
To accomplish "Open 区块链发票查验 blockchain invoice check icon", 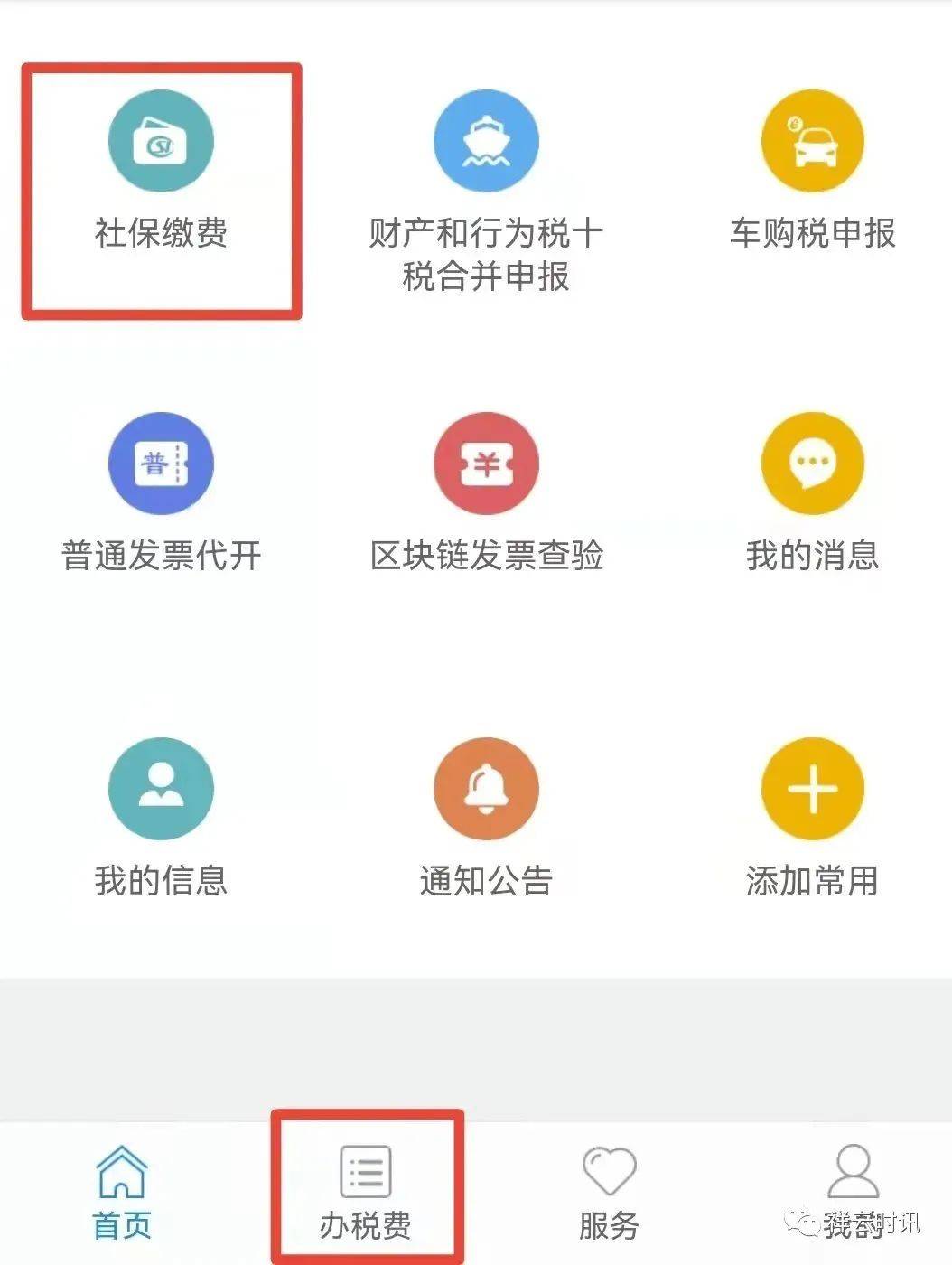I will coord(486,464).
